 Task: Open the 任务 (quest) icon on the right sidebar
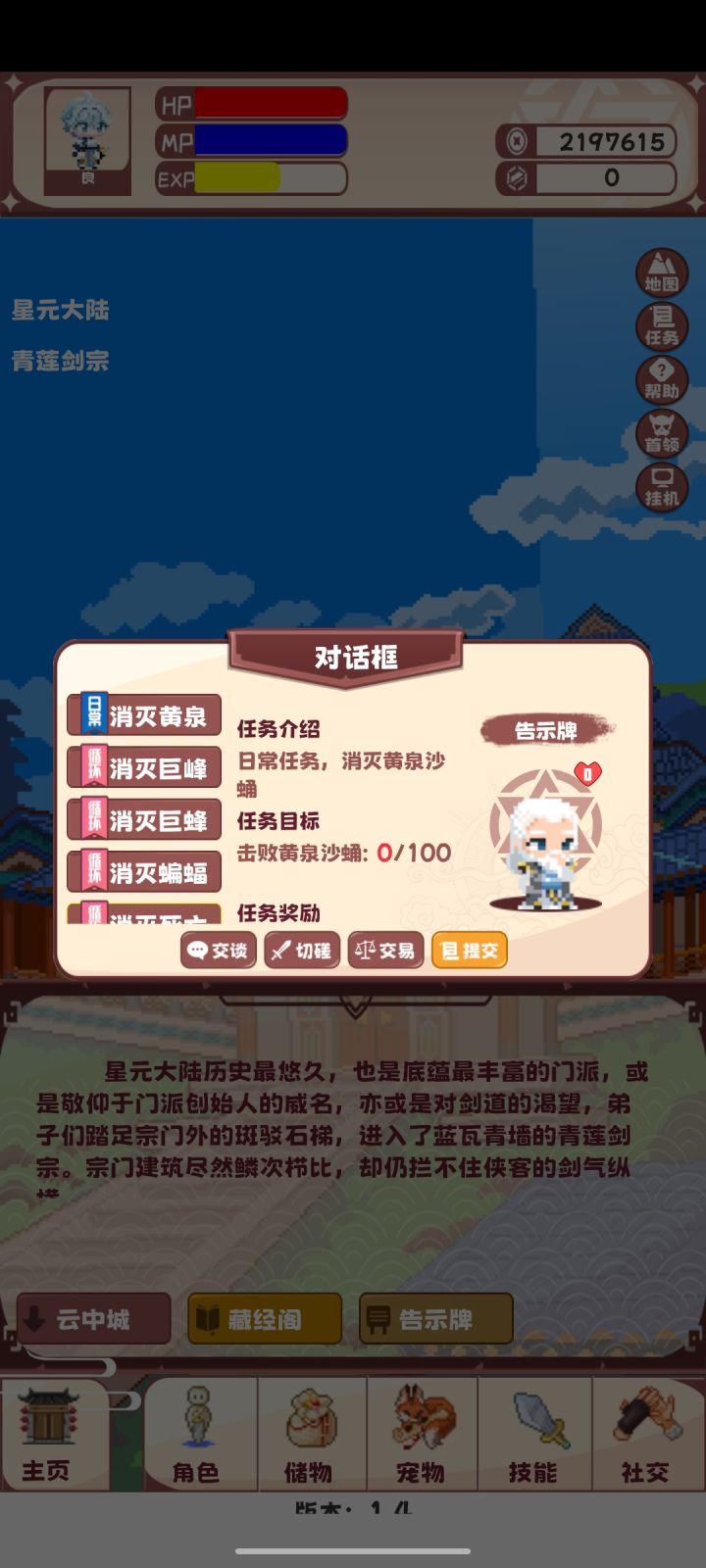point(661,325)
